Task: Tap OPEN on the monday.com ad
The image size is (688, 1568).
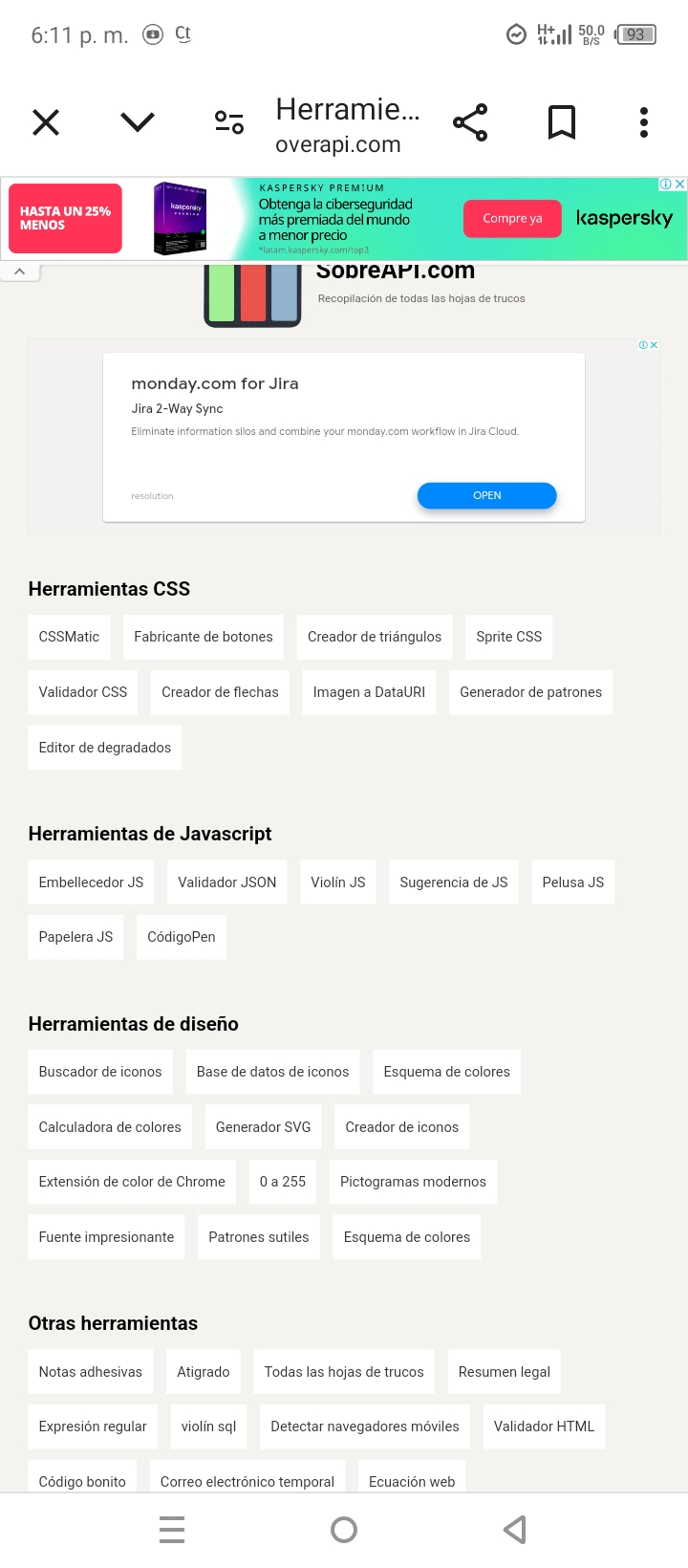Action: [x=487, y=495]
